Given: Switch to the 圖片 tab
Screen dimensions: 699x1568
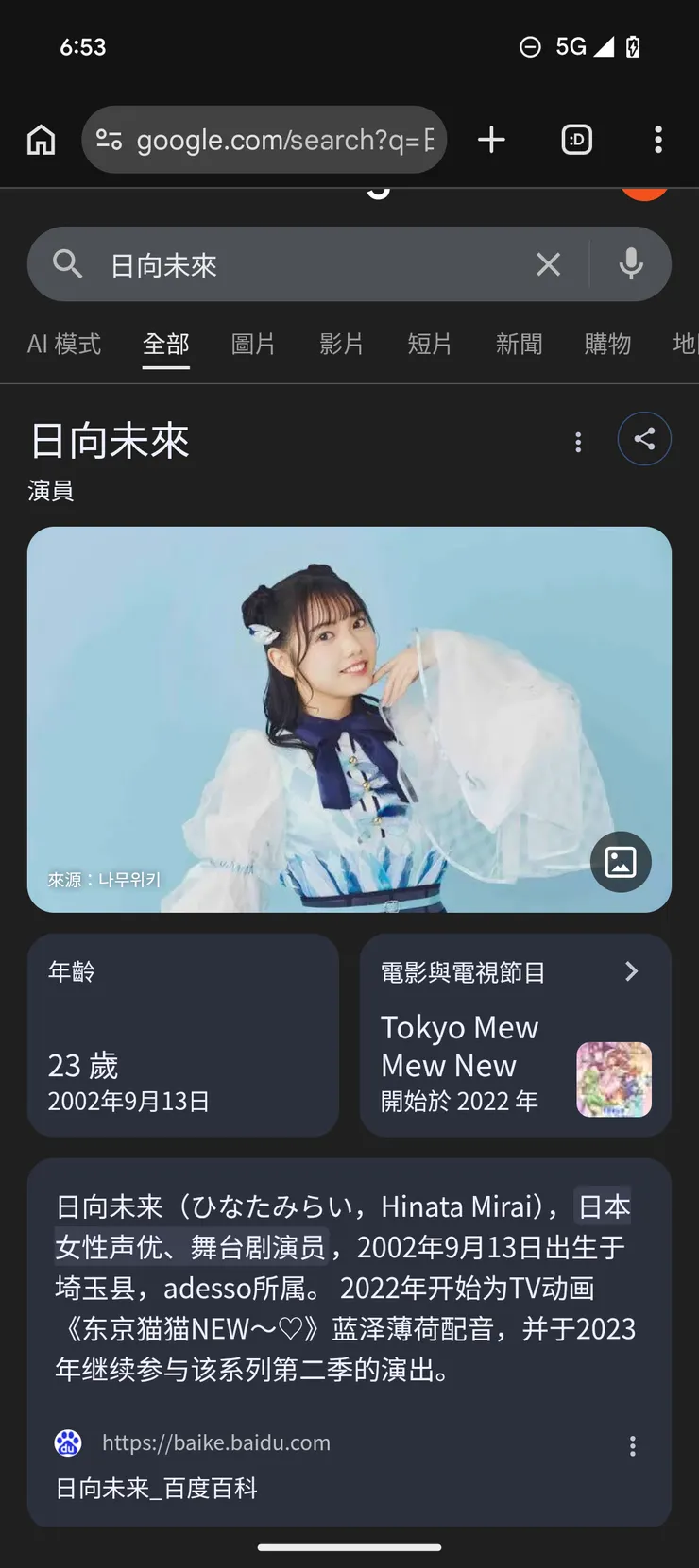Looking at the screenshot, I should (253, 344).
